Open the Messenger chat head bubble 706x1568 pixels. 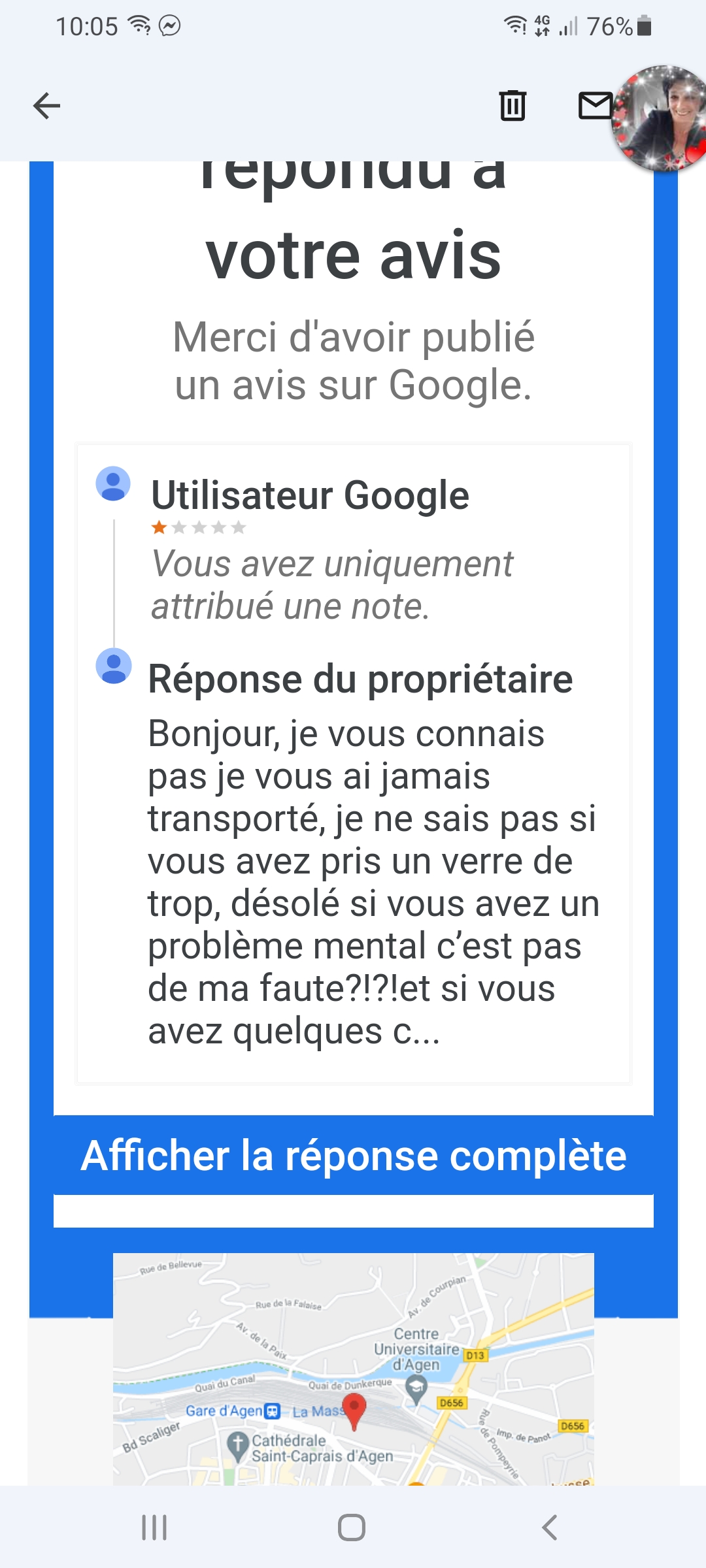pos(660,119)
